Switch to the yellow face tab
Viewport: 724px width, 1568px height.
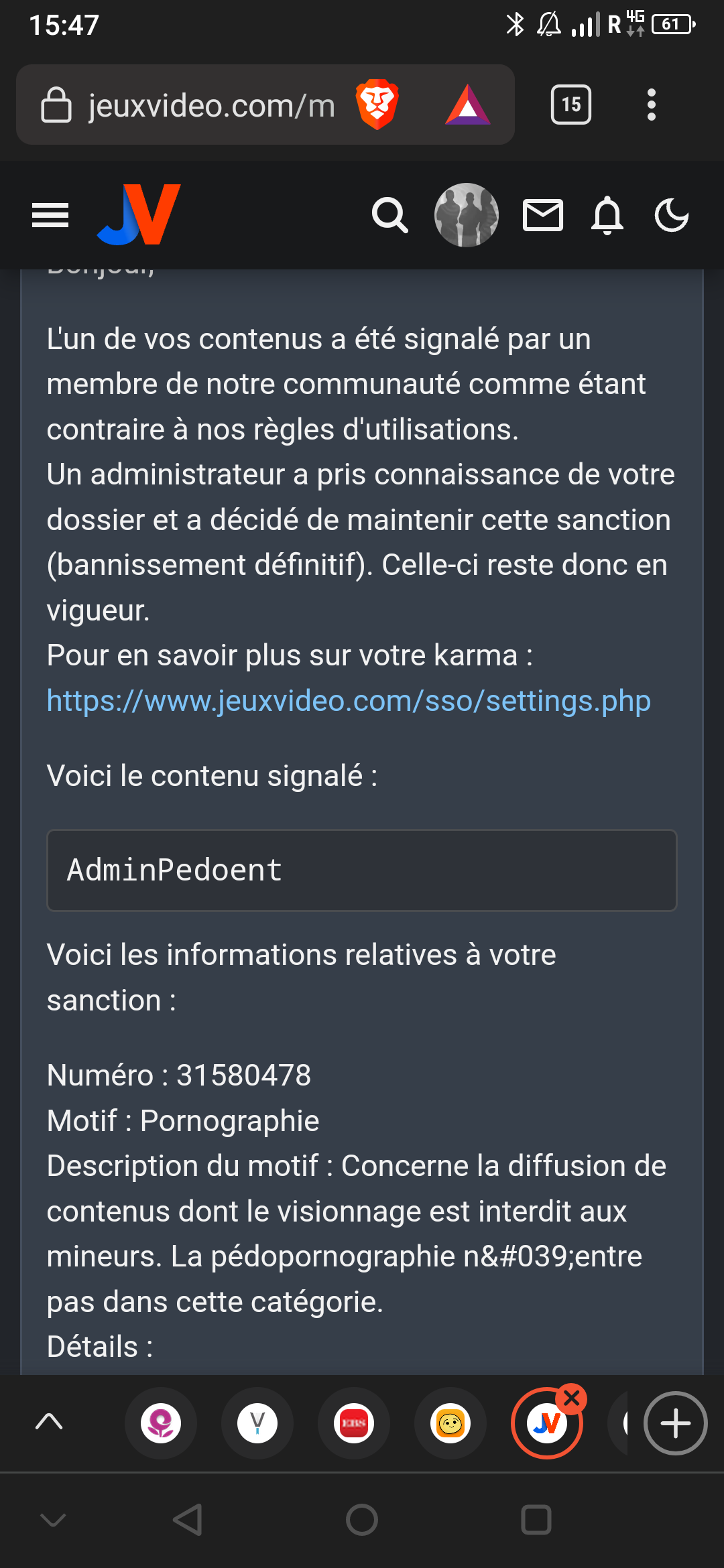450,1423
